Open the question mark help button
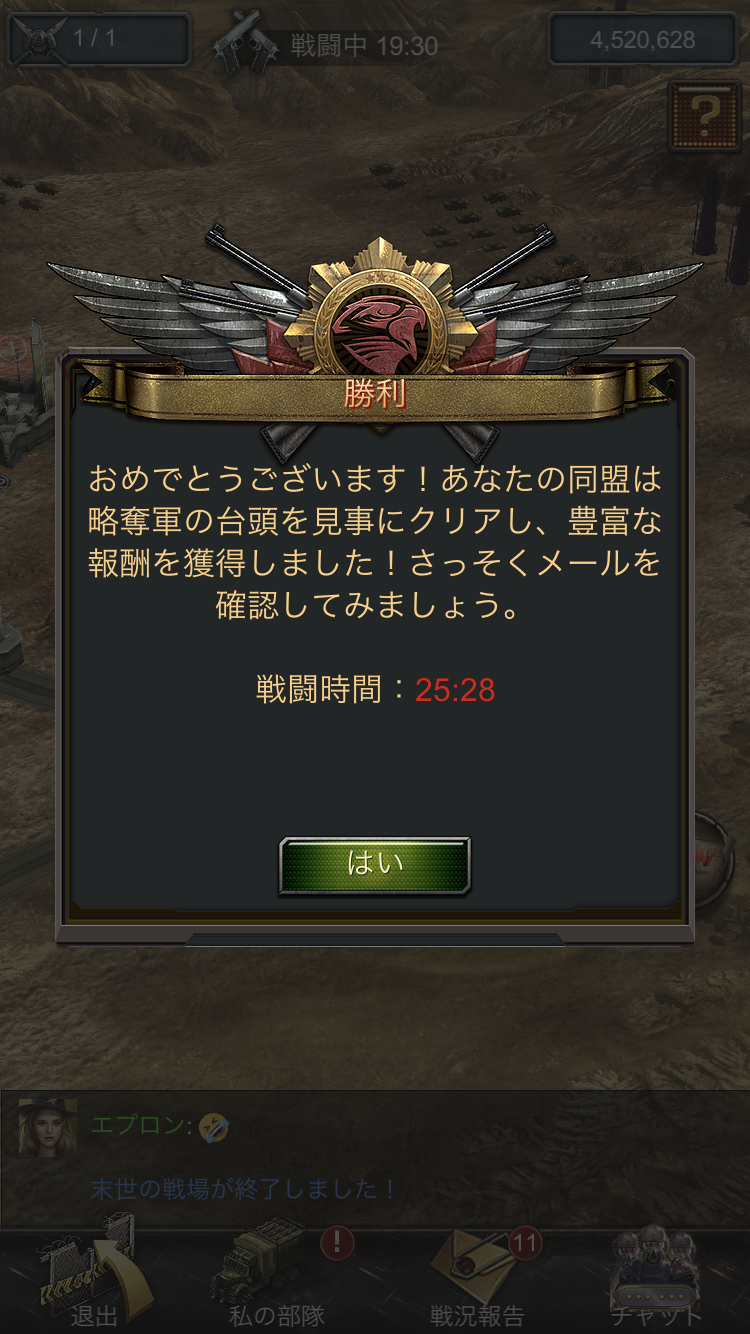Viewport: 750px width, 1334px height. [x=704, y=116]
